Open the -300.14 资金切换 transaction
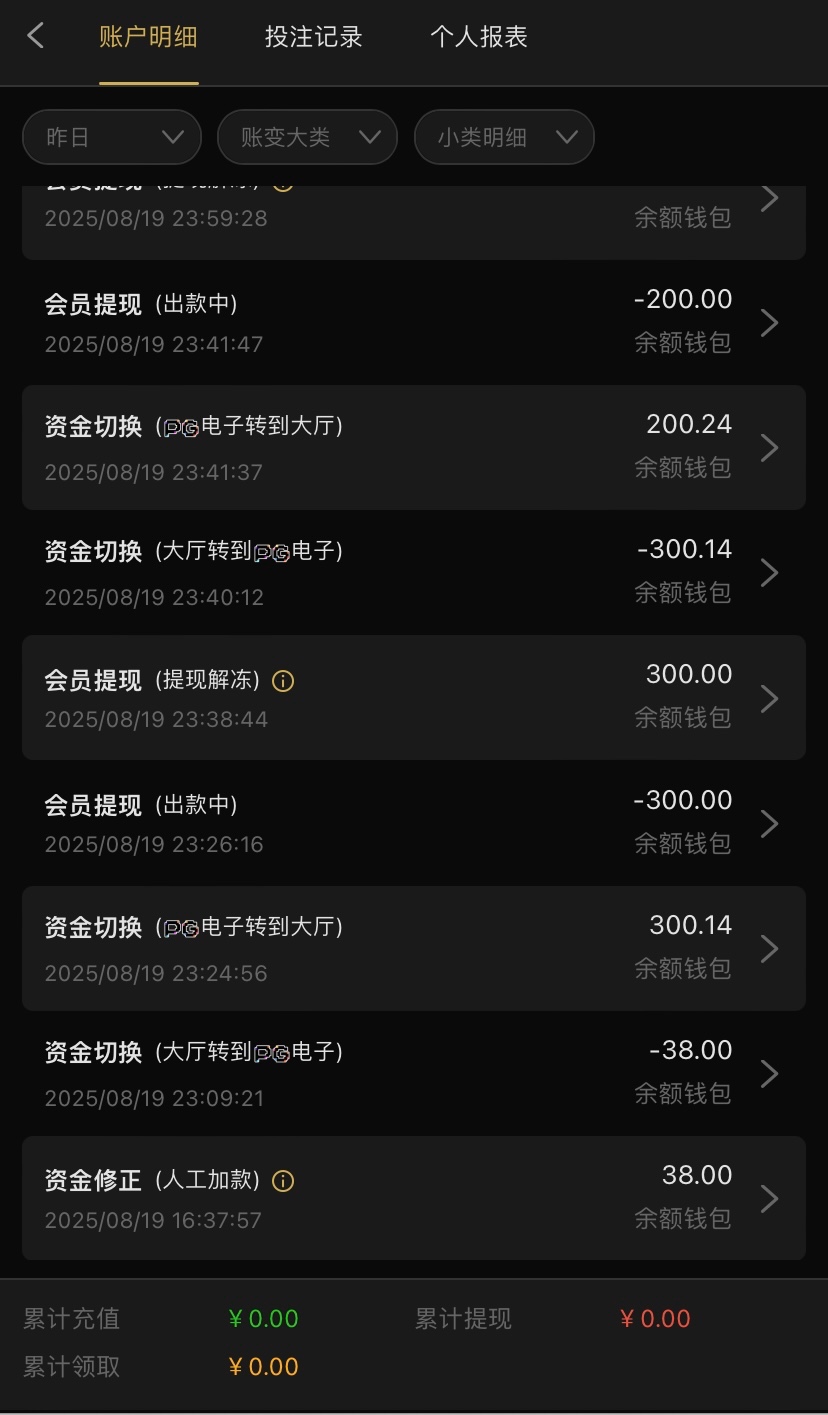The image size is (828, 1415). pyautogui.click(x=413, y=572)
